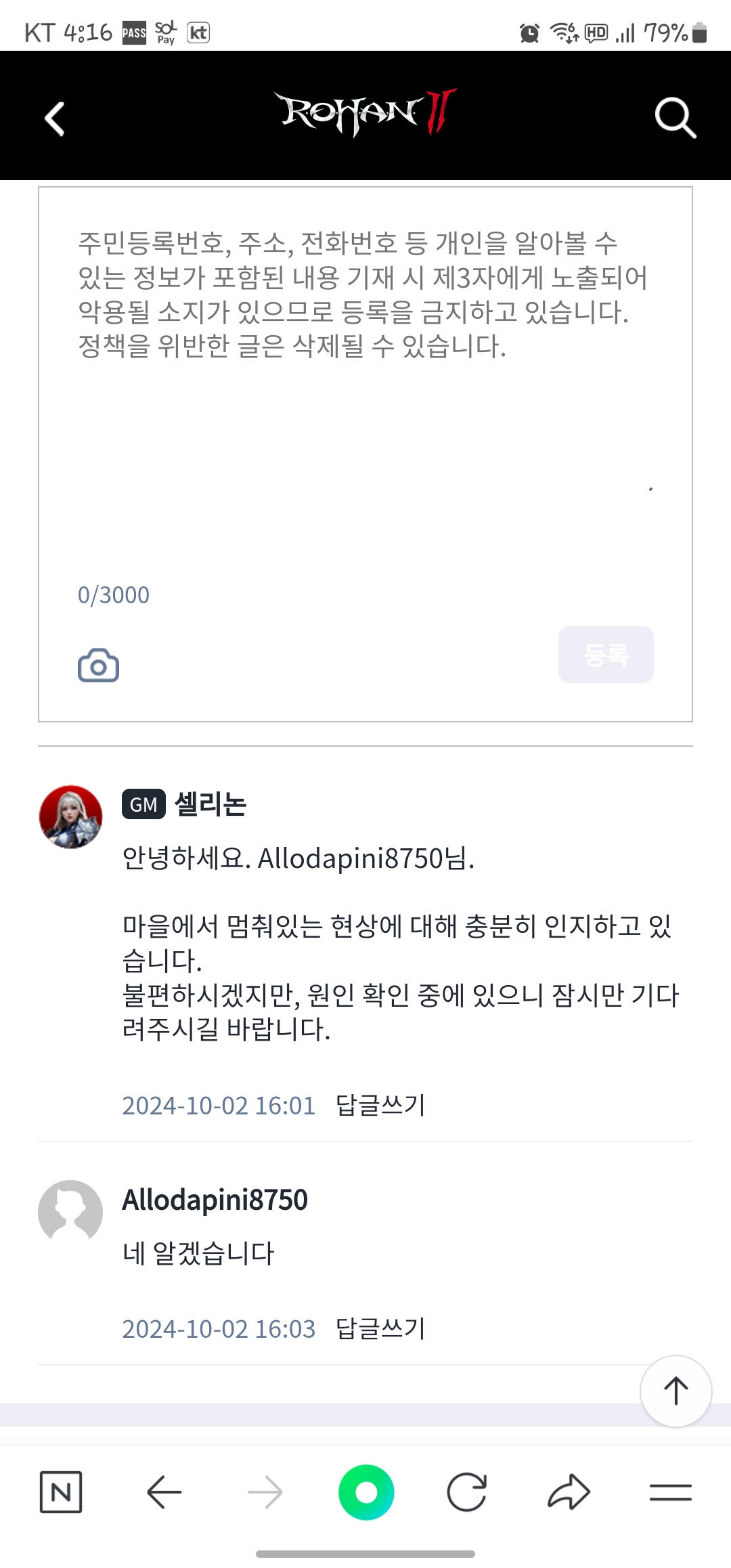Open the Naver N home button
The height and width of the screenshot is (1568, 731).
tap(61, 1491)
